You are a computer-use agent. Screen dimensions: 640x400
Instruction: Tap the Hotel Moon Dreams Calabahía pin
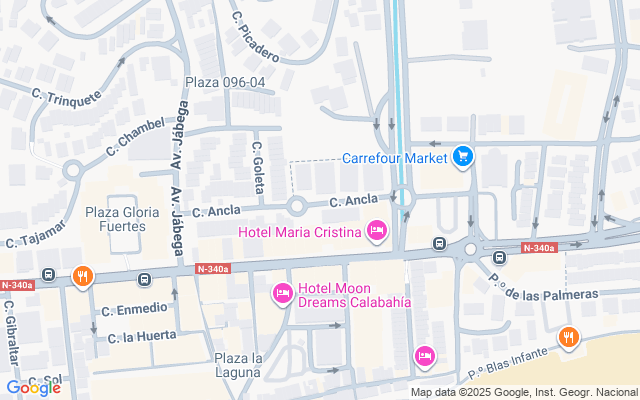click(x=283, y=294)
